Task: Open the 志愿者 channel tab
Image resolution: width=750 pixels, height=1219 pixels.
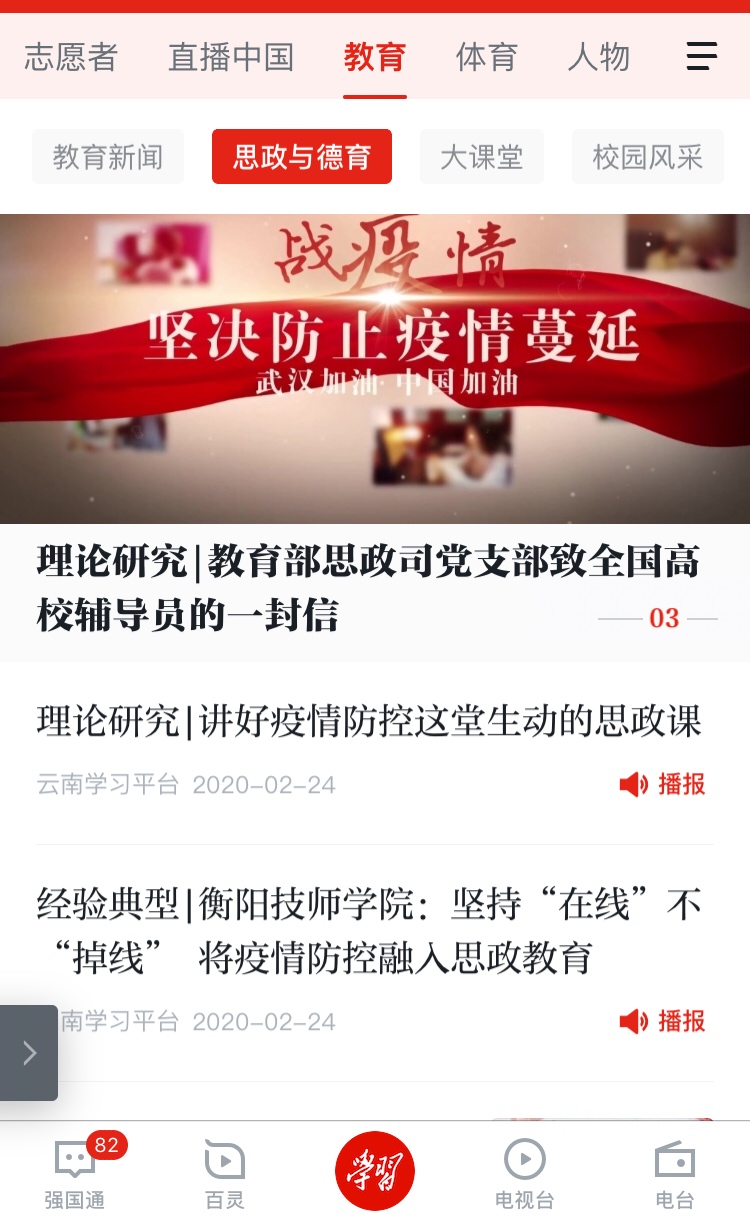Action: pyautogui.click(x=70, y=57)
